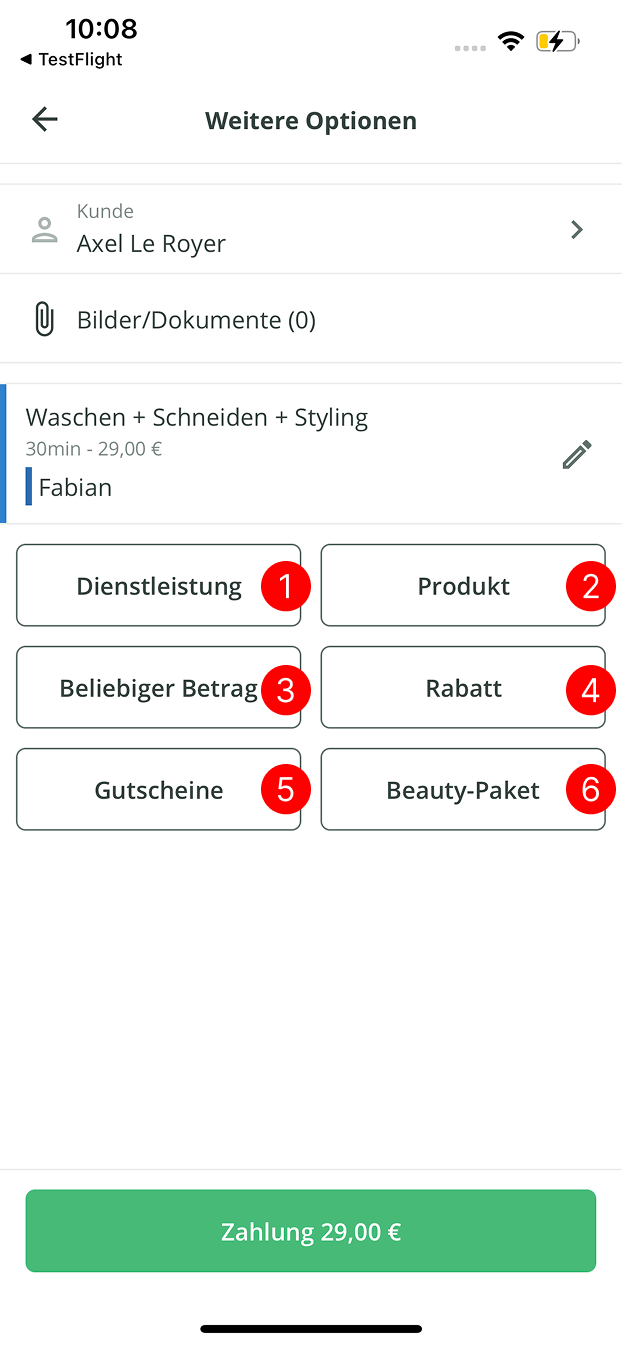Add a Dienstleistung
622x1346 pixels.
158,586
